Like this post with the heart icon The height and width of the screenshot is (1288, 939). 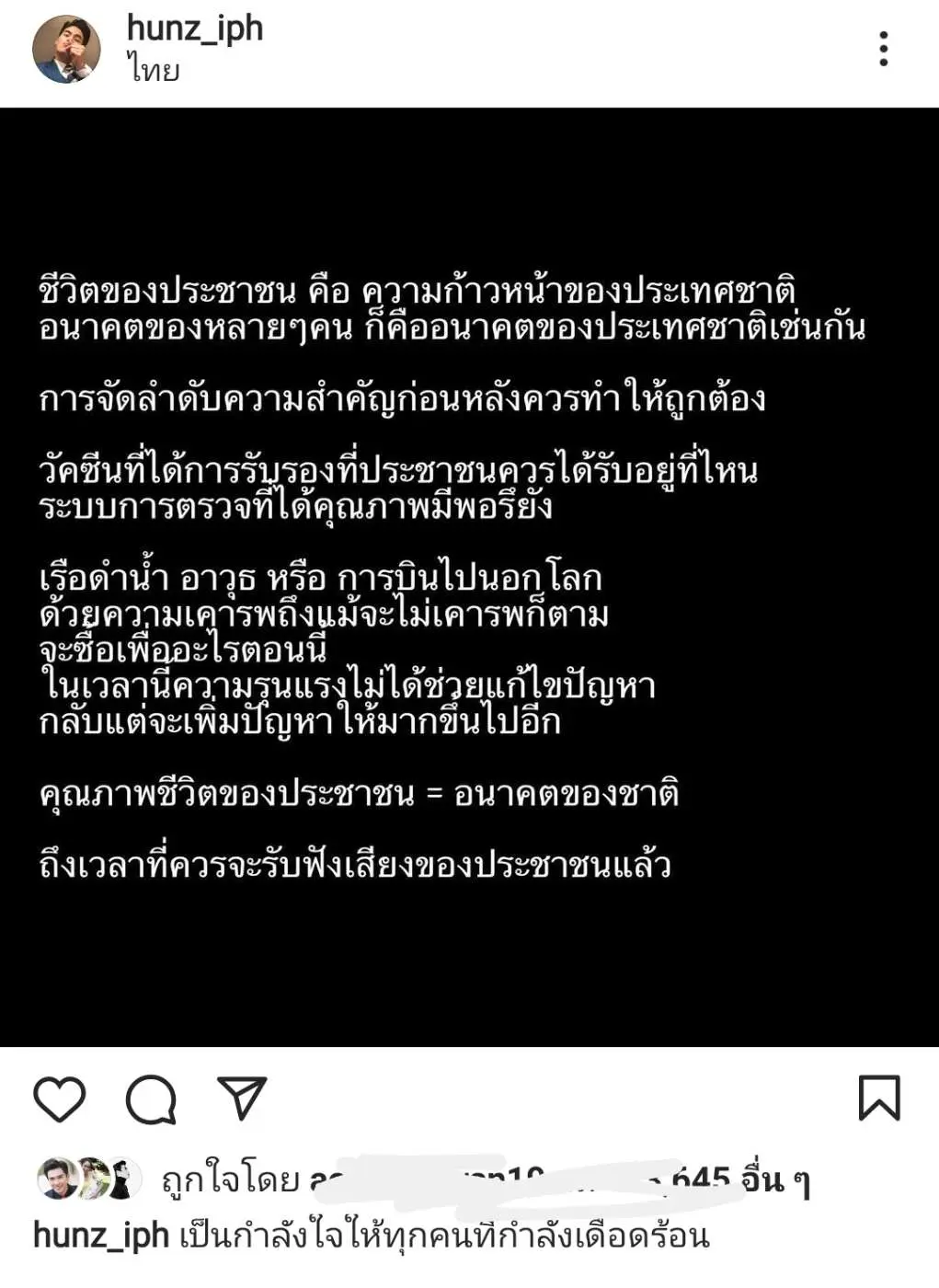(60, 1098)
